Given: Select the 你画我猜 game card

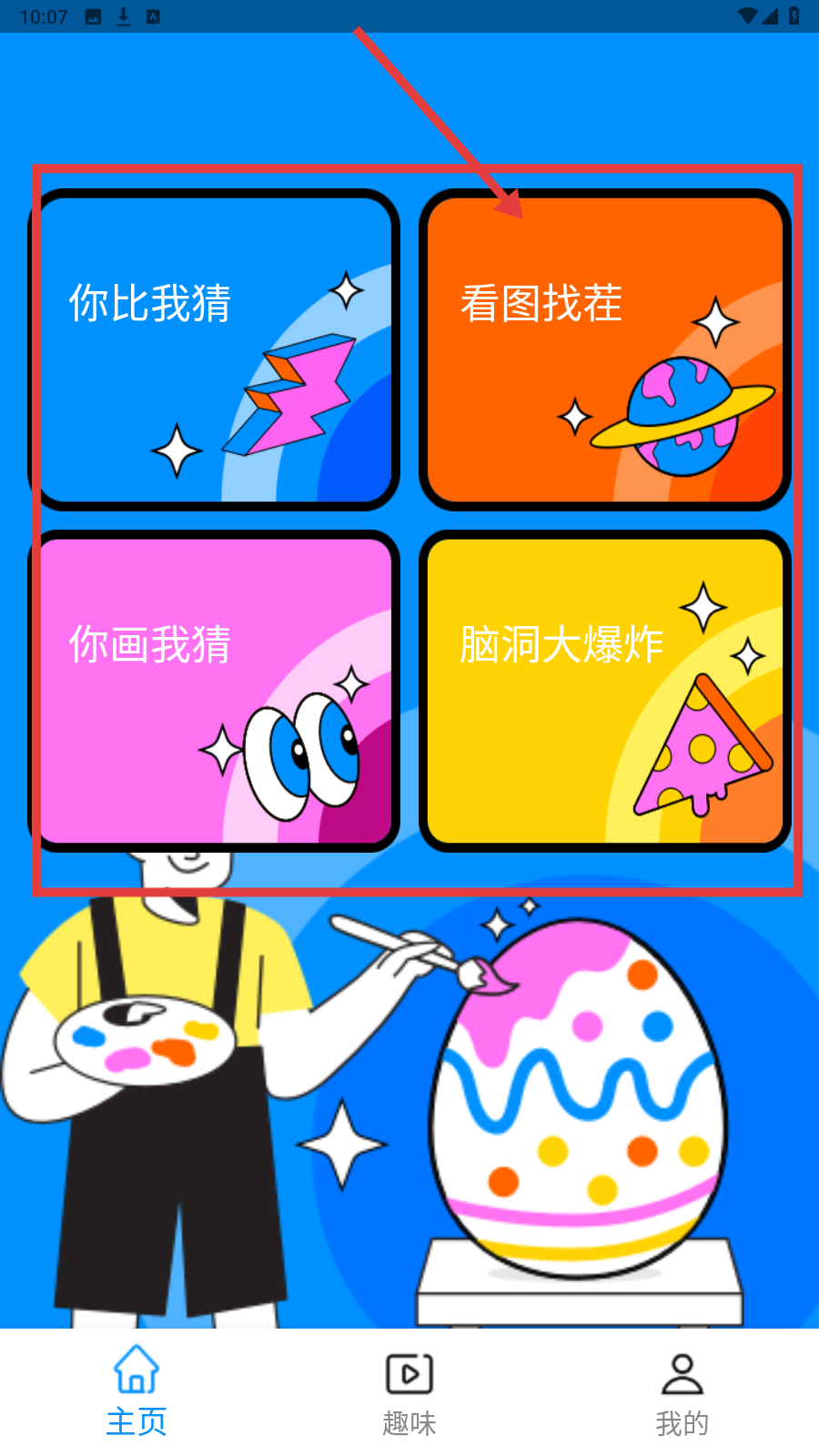Looking at the screenshot, I should click(217, 692).
